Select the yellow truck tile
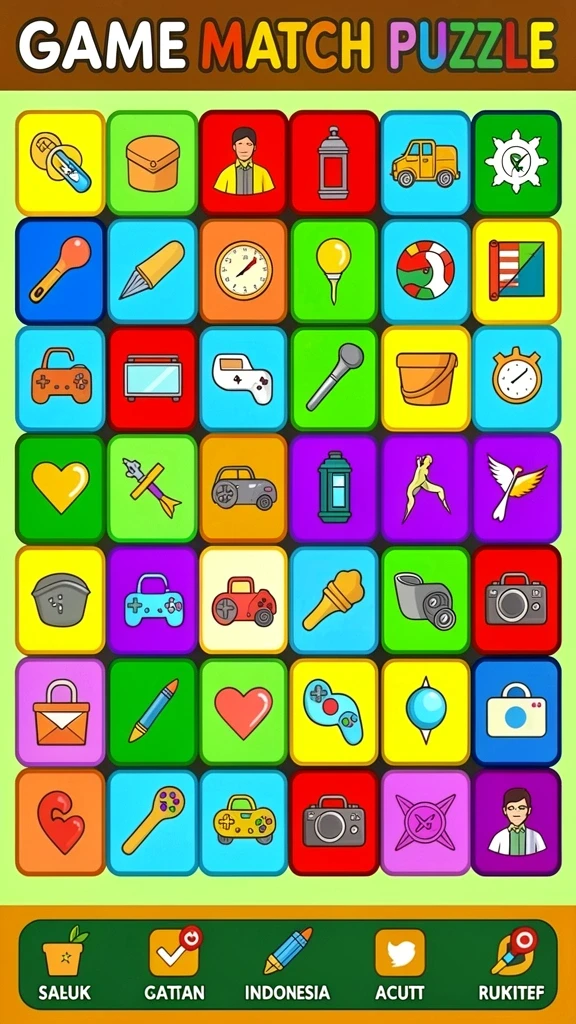Image resolution: width=576 pixels, height=1024 pixels. (425, 163)
